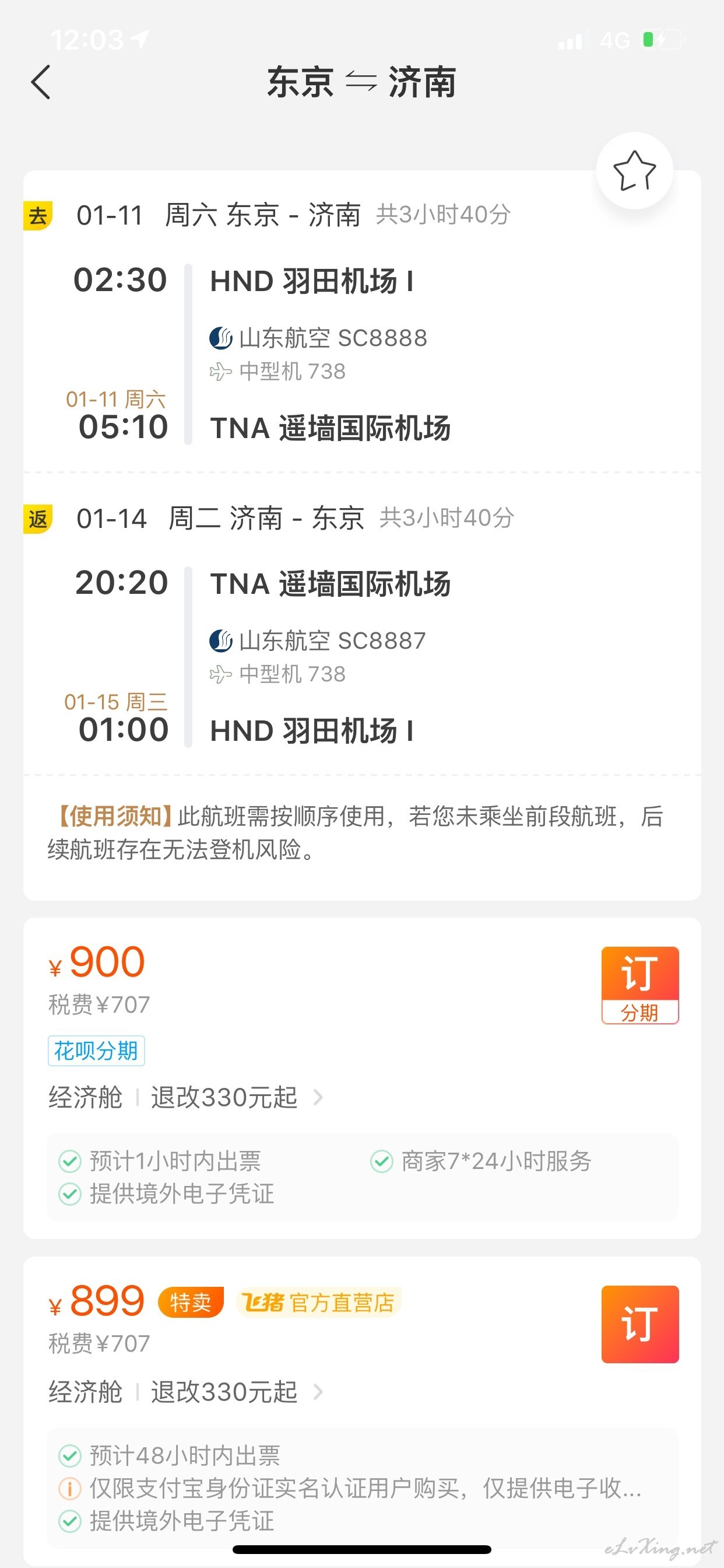Image resolution: width=724 pixels, height=1568 pixels.
Task: Book the ¥900 fare with installment option
Action: click(640, 985)
